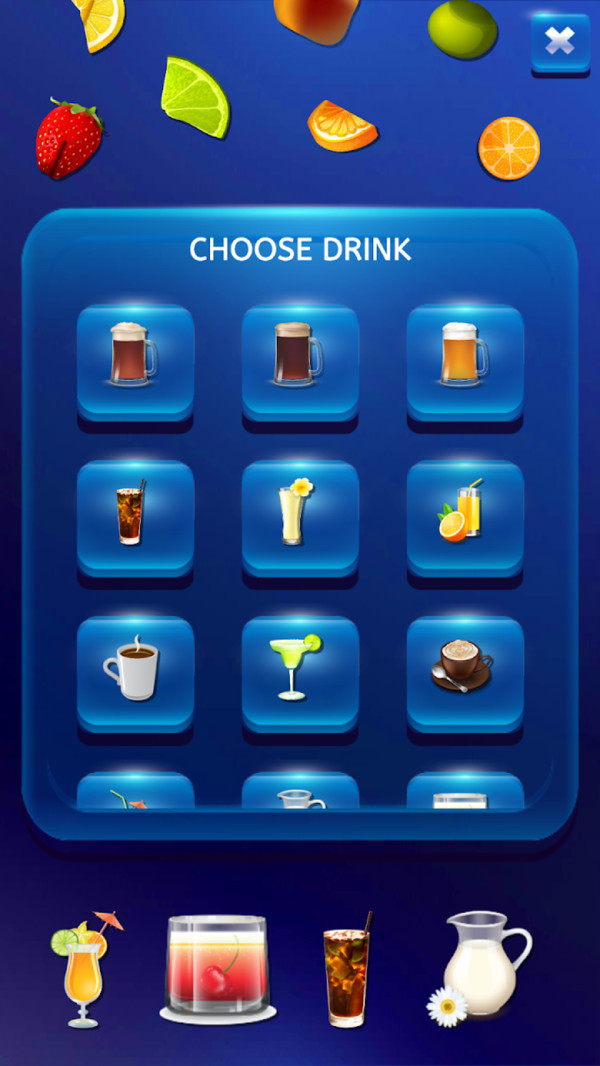Close the Choose Drink screen
Image resolution: width=600 pixels, height=1066 pixels.
pos(560,42)
